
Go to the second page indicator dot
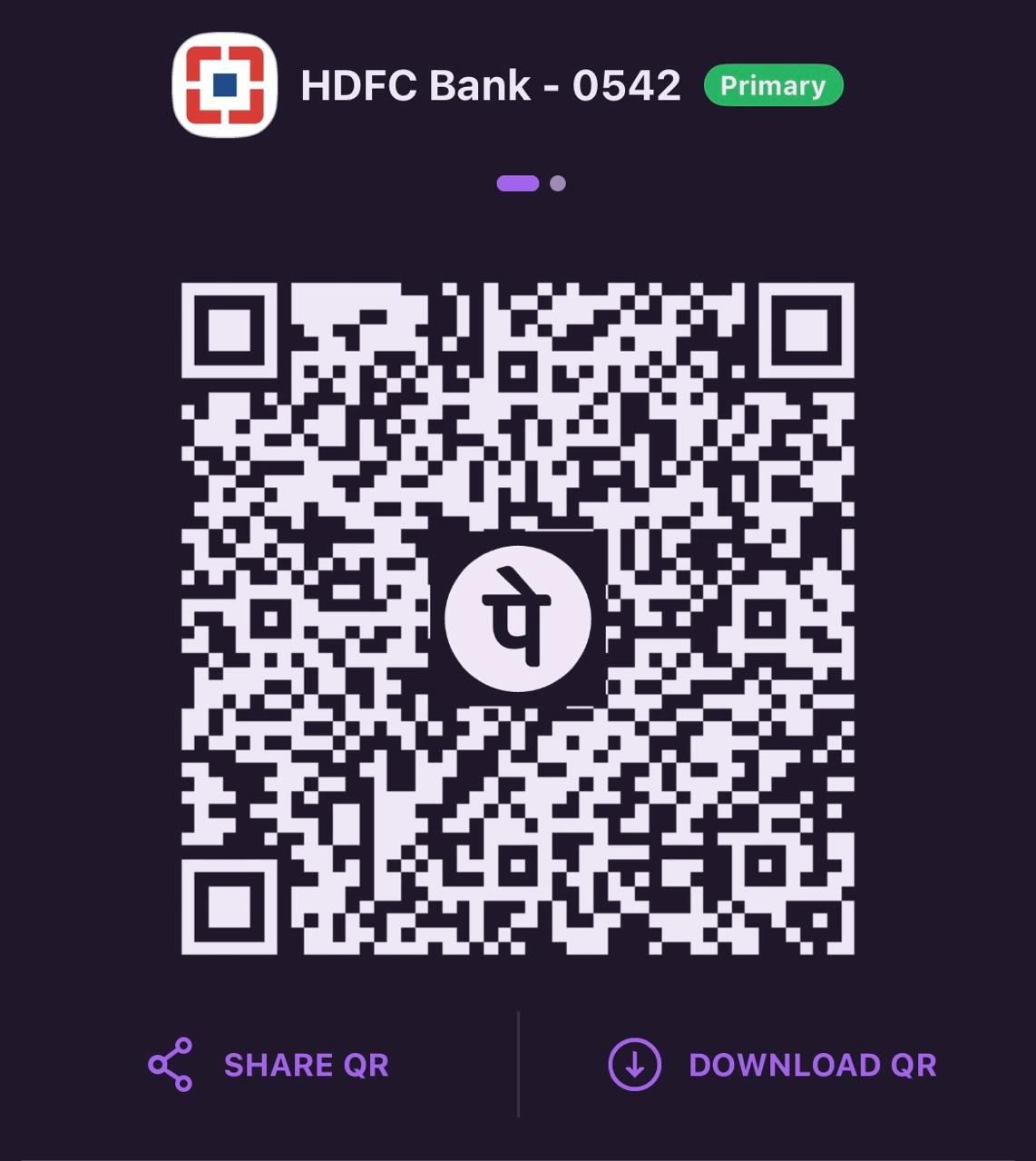pos(558,183)
